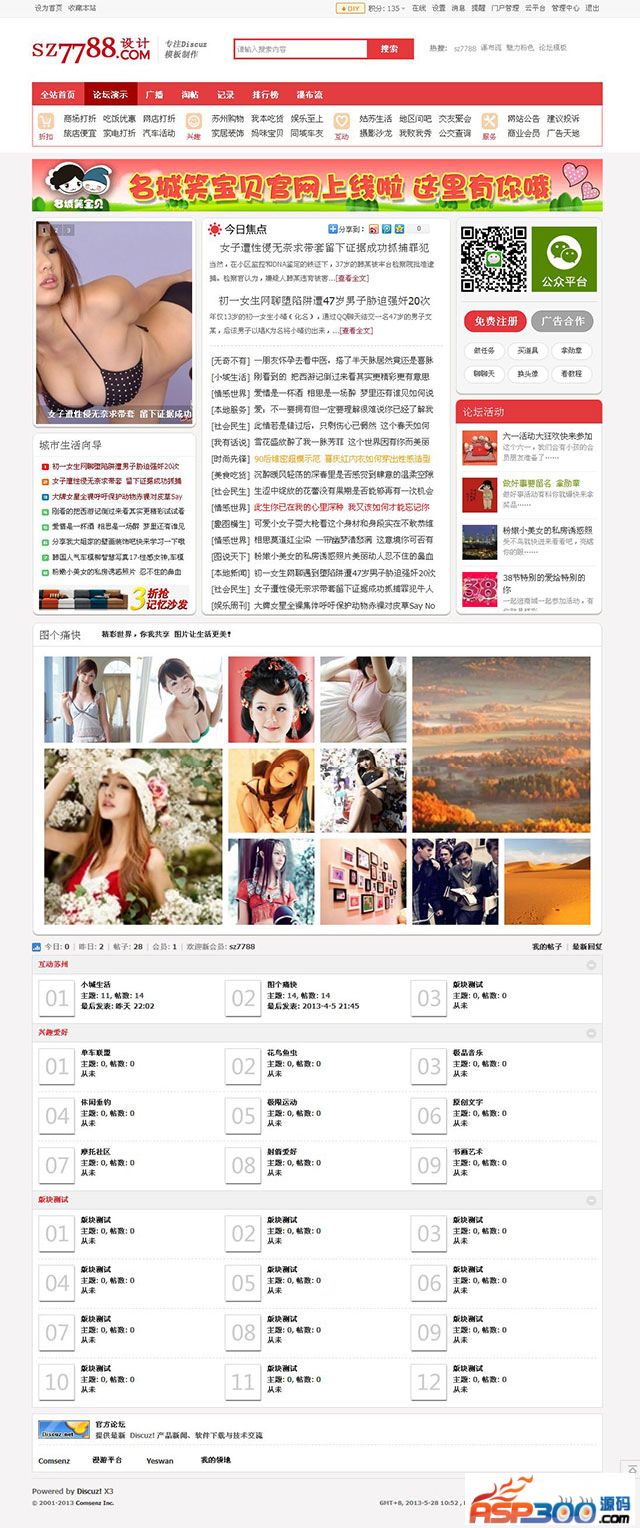Open the 花鸟鱼虫 forum board
Image resolution: width=640 pixels, height=1528 pixels.
[x=282, y=1053]
